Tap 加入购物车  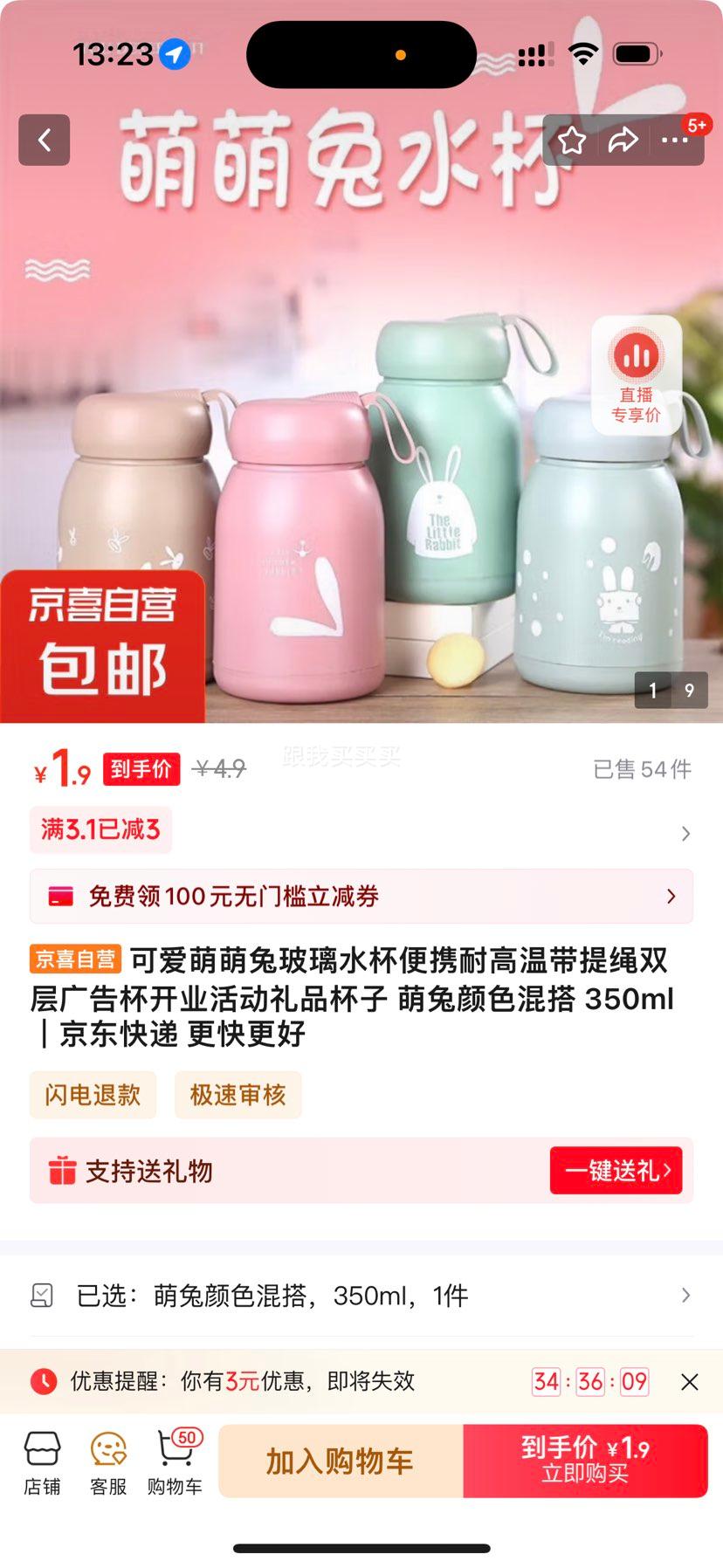coord(341,1461)
